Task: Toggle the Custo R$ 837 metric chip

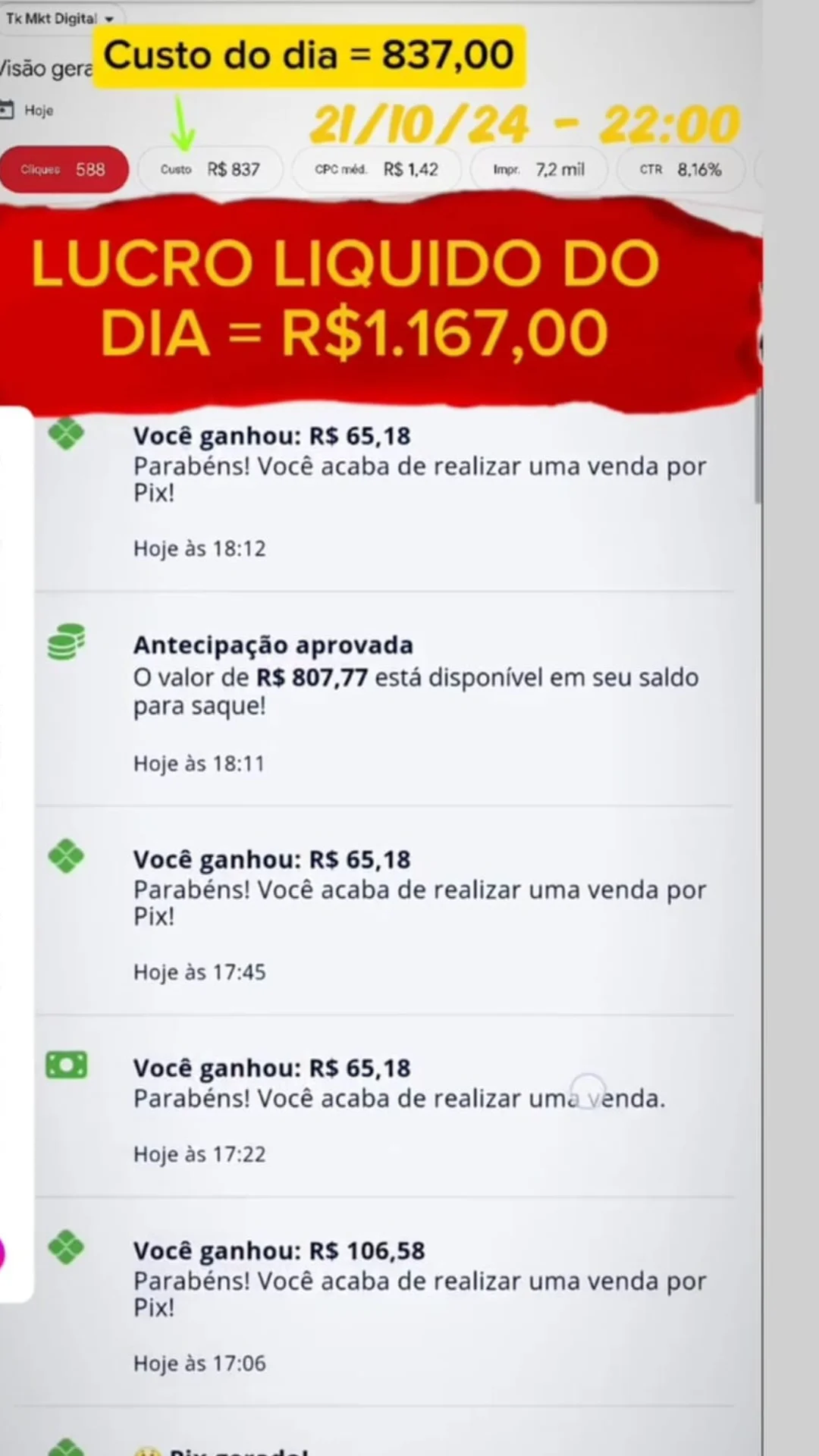Action: point(210,169)
